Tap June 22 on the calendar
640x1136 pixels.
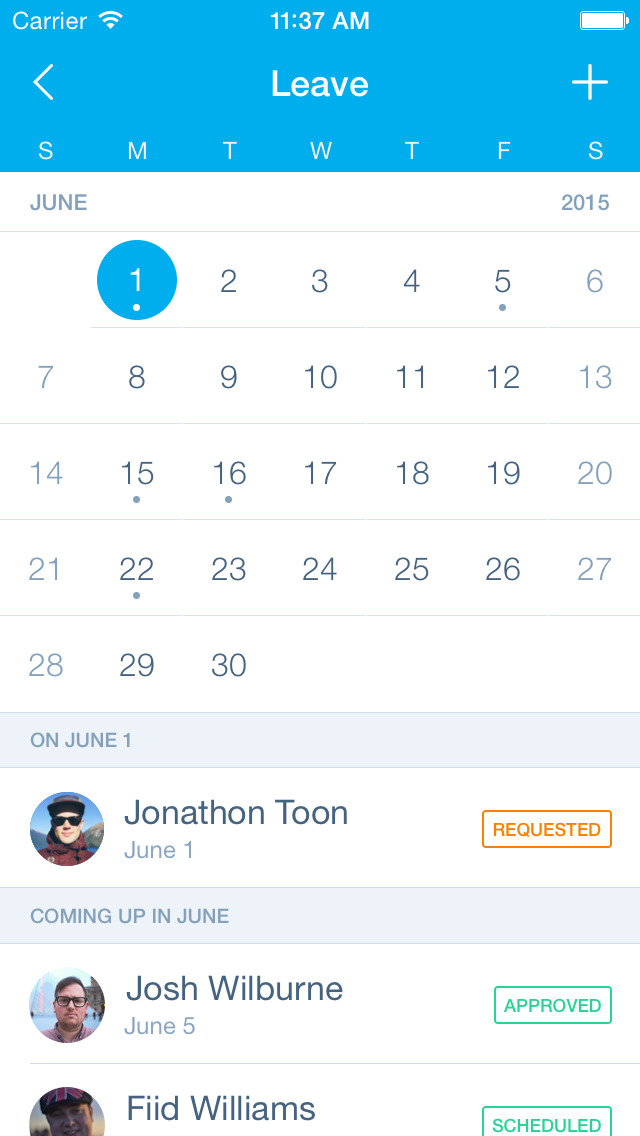137,569
